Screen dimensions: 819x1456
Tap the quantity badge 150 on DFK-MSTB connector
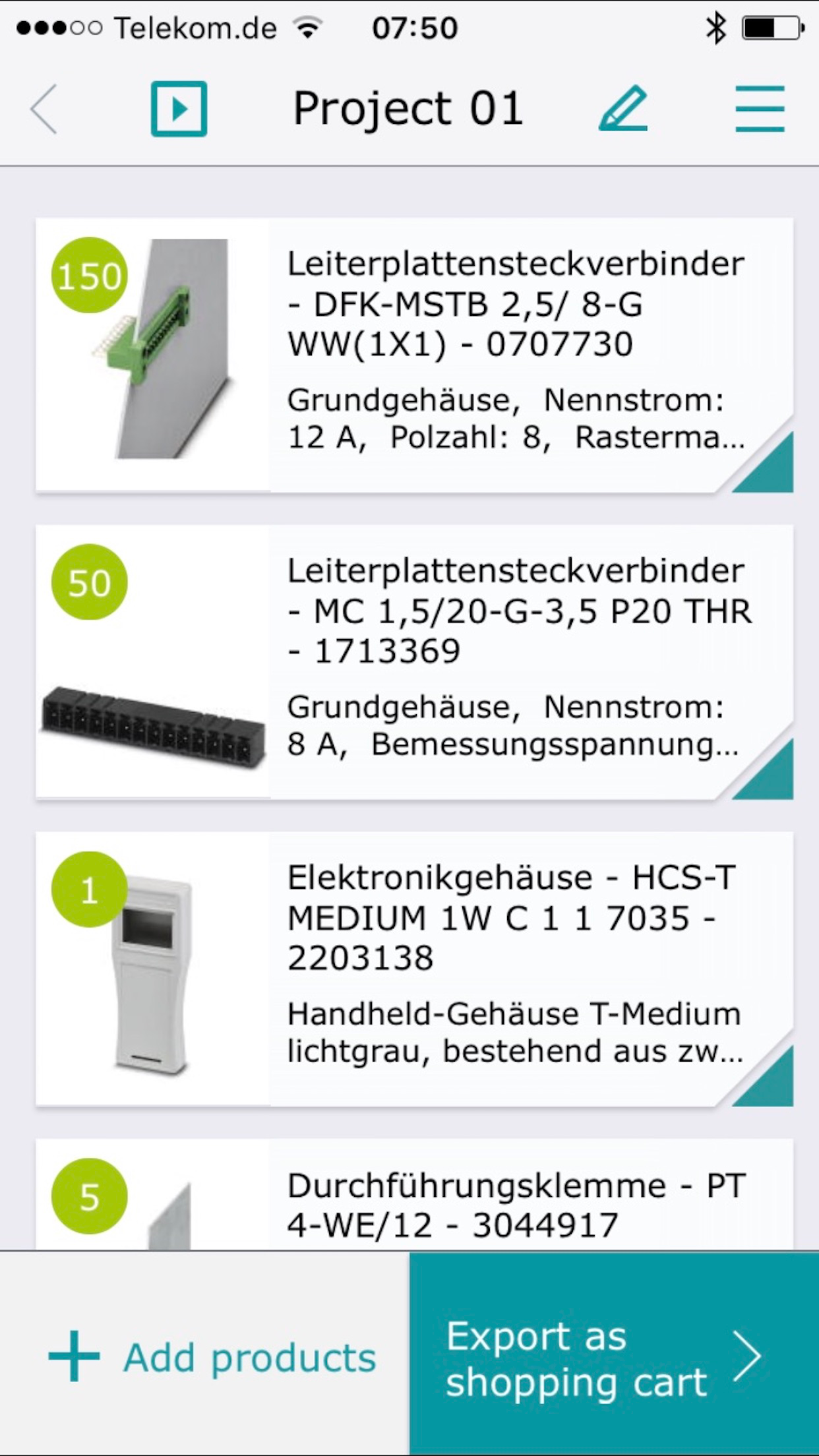[x=90, y=277]
